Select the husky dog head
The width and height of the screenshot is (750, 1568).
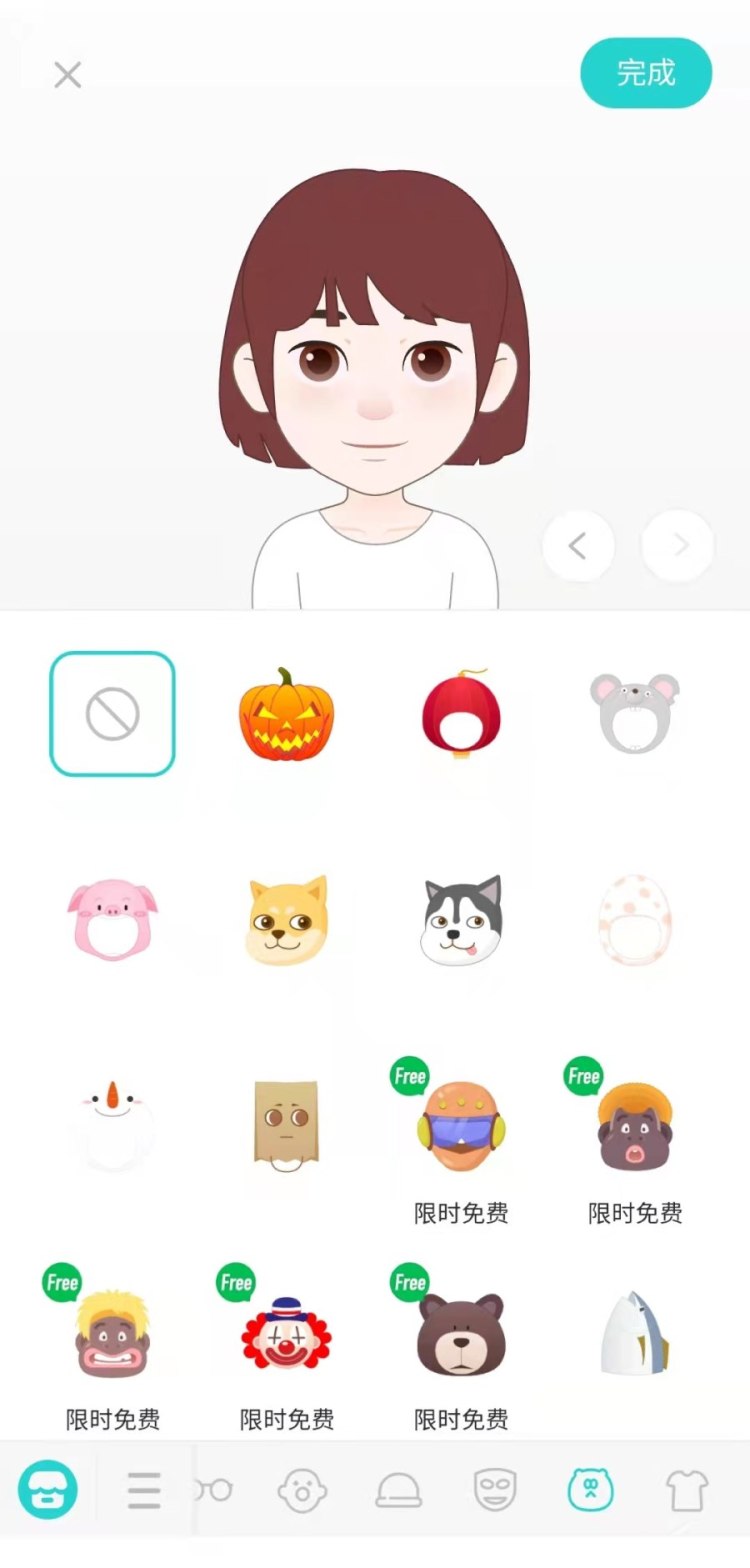coord(460,919)
